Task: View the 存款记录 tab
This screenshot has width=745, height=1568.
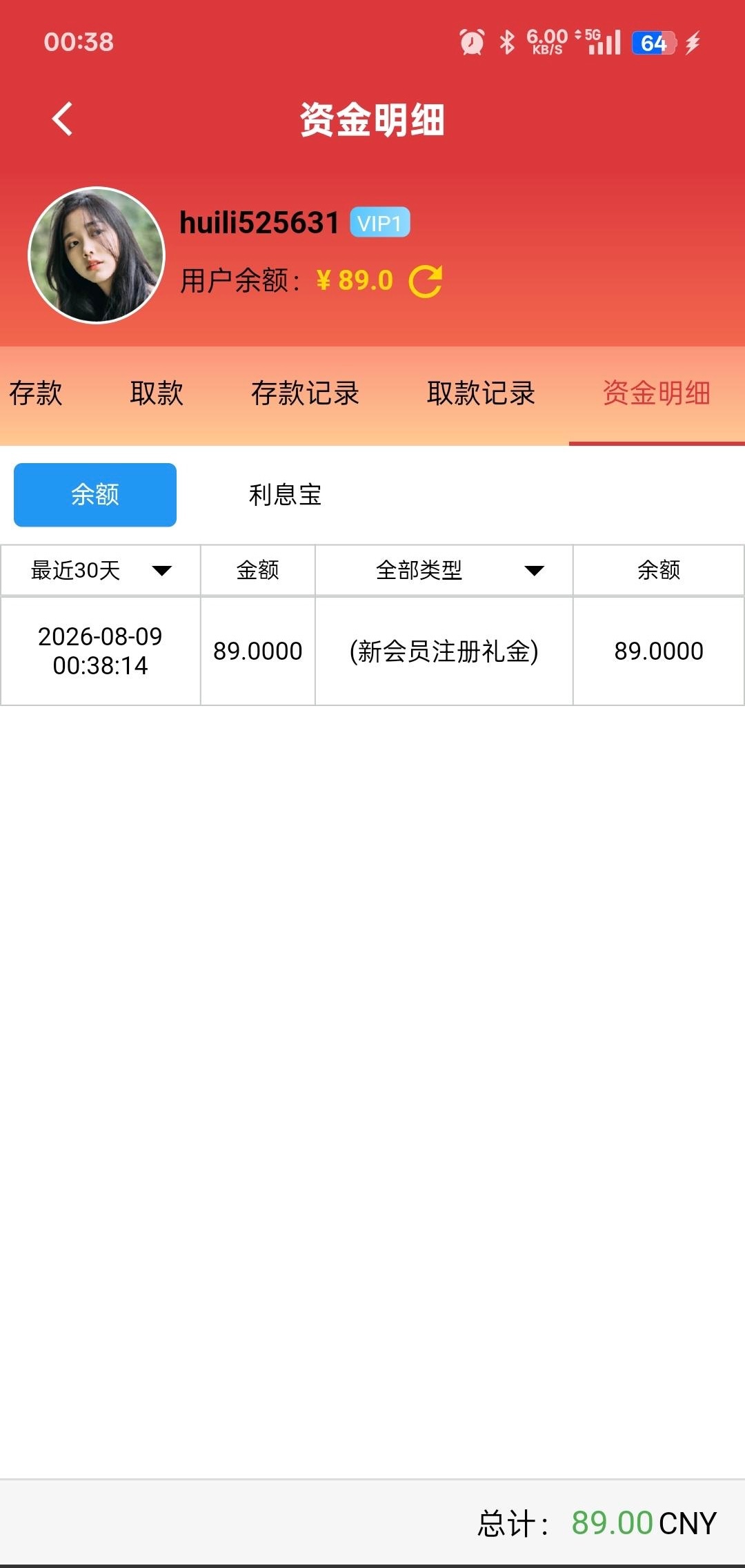Action: pos(305,393)
